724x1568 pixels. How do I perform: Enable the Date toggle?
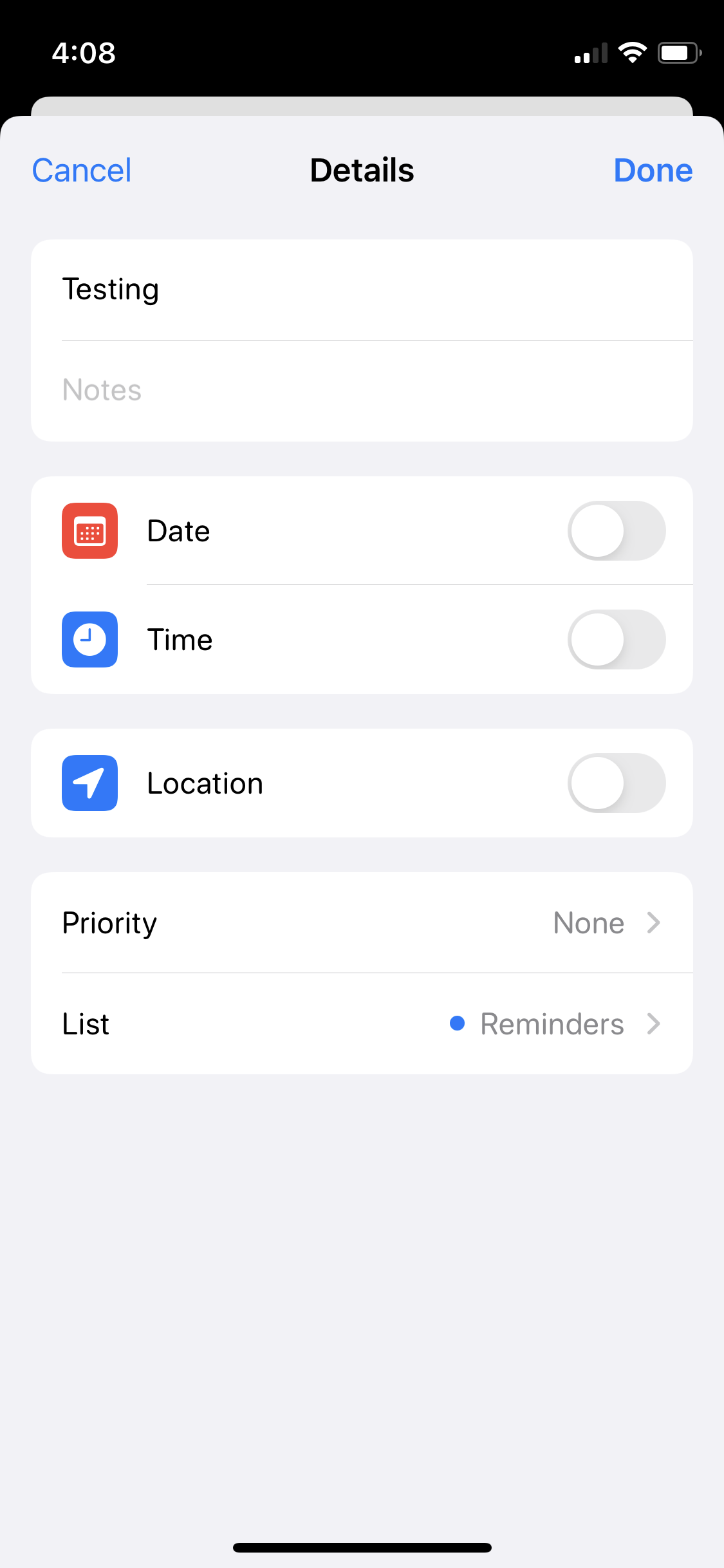click(x=616, y=531)
